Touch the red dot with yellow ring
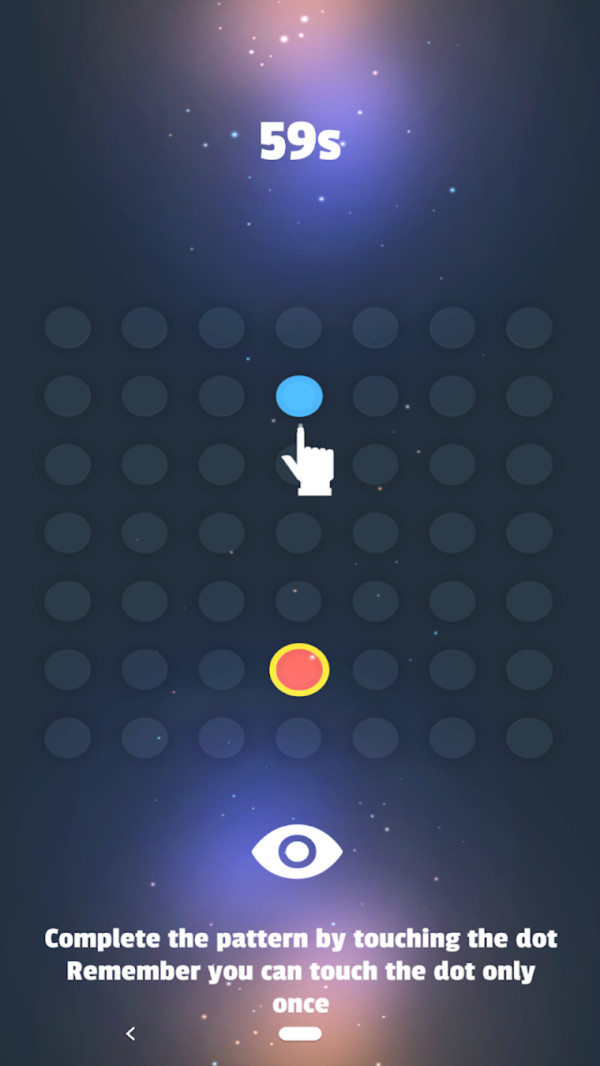Image resolution: width=600 pixels, height=1066 pixels. coord(299,669)
